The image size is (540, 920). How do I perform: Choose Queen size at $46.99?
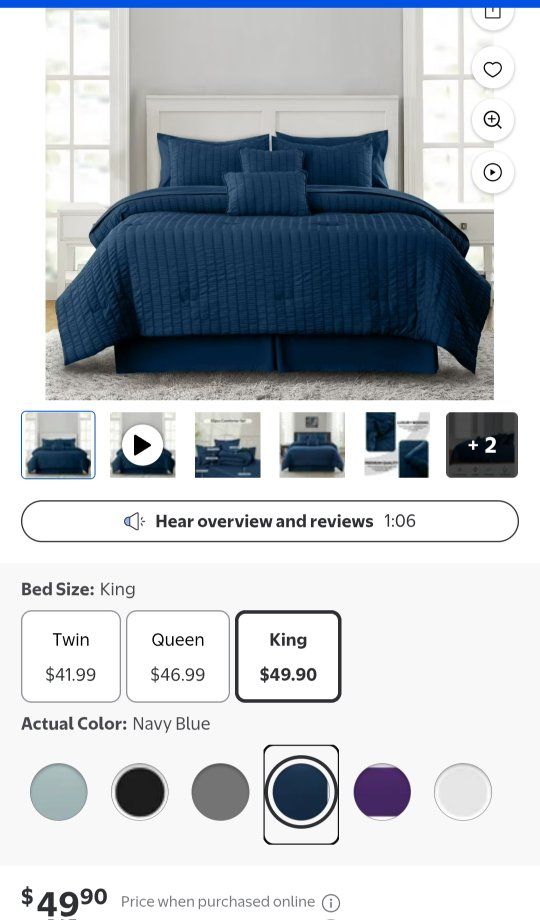(x=178, y=656)
